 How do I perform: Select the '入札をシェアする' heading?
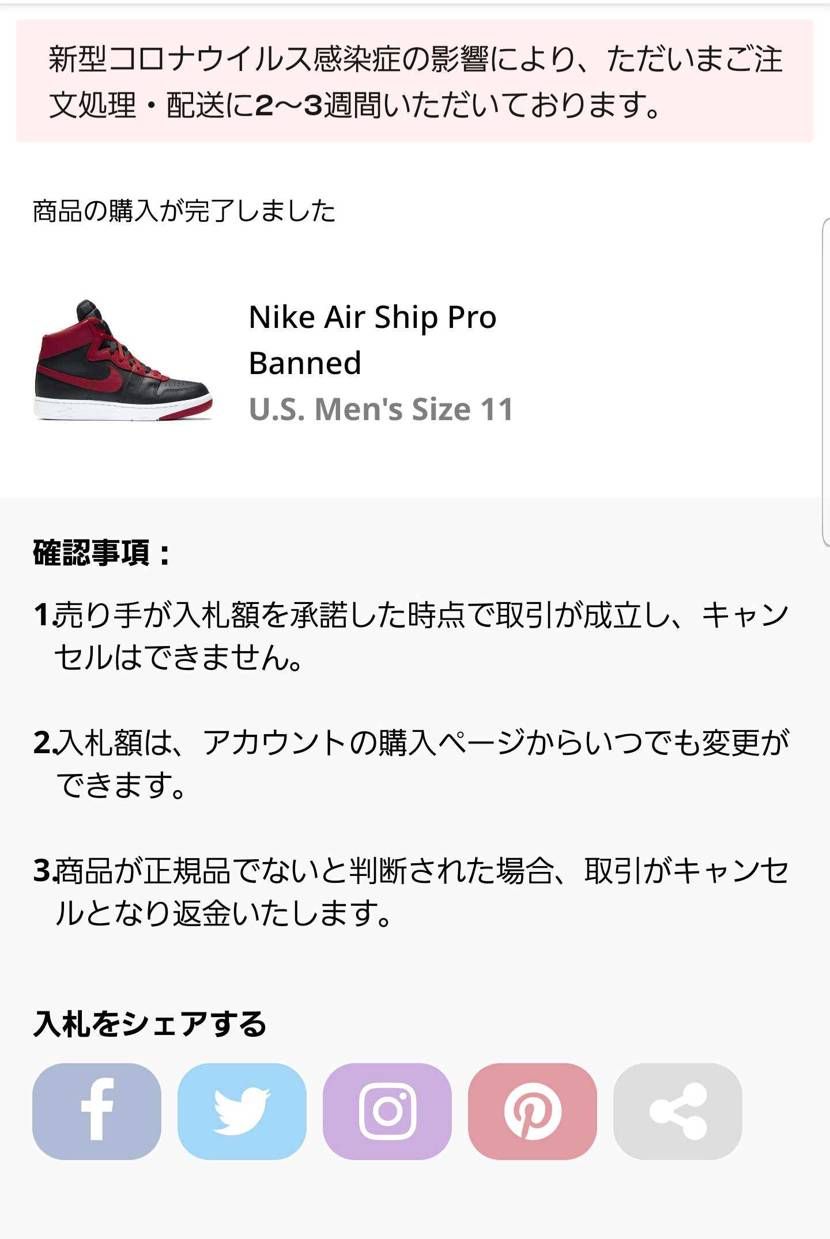tap(147, 1024)
